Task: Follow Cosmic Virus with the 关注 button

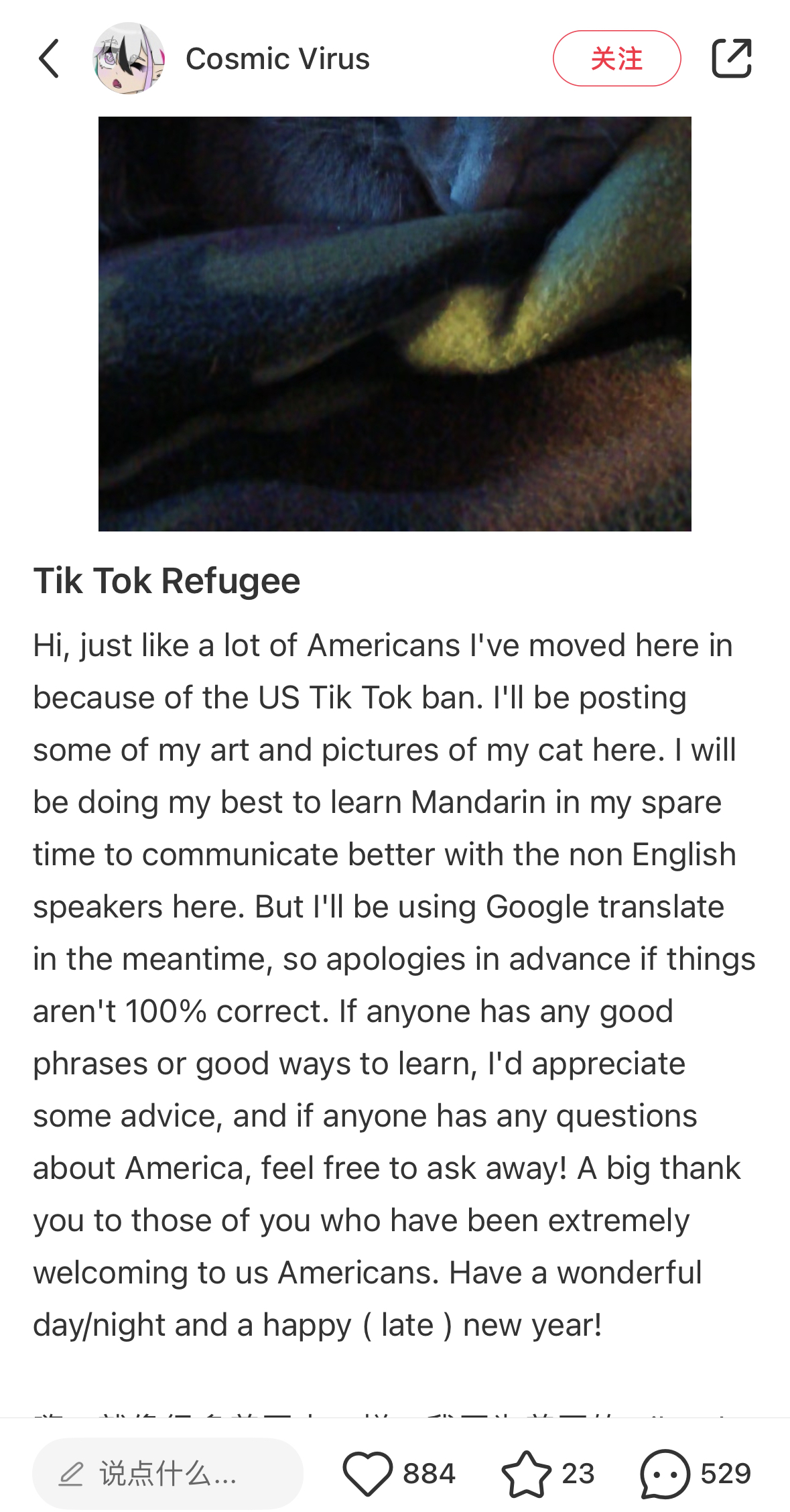Action: tap(616, 58)
